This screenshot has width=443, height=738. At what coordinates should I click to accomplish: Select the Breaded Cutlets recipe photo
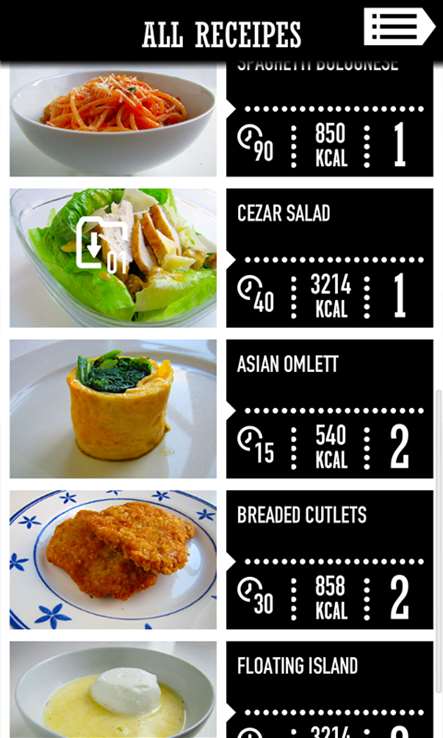point(113,560)
